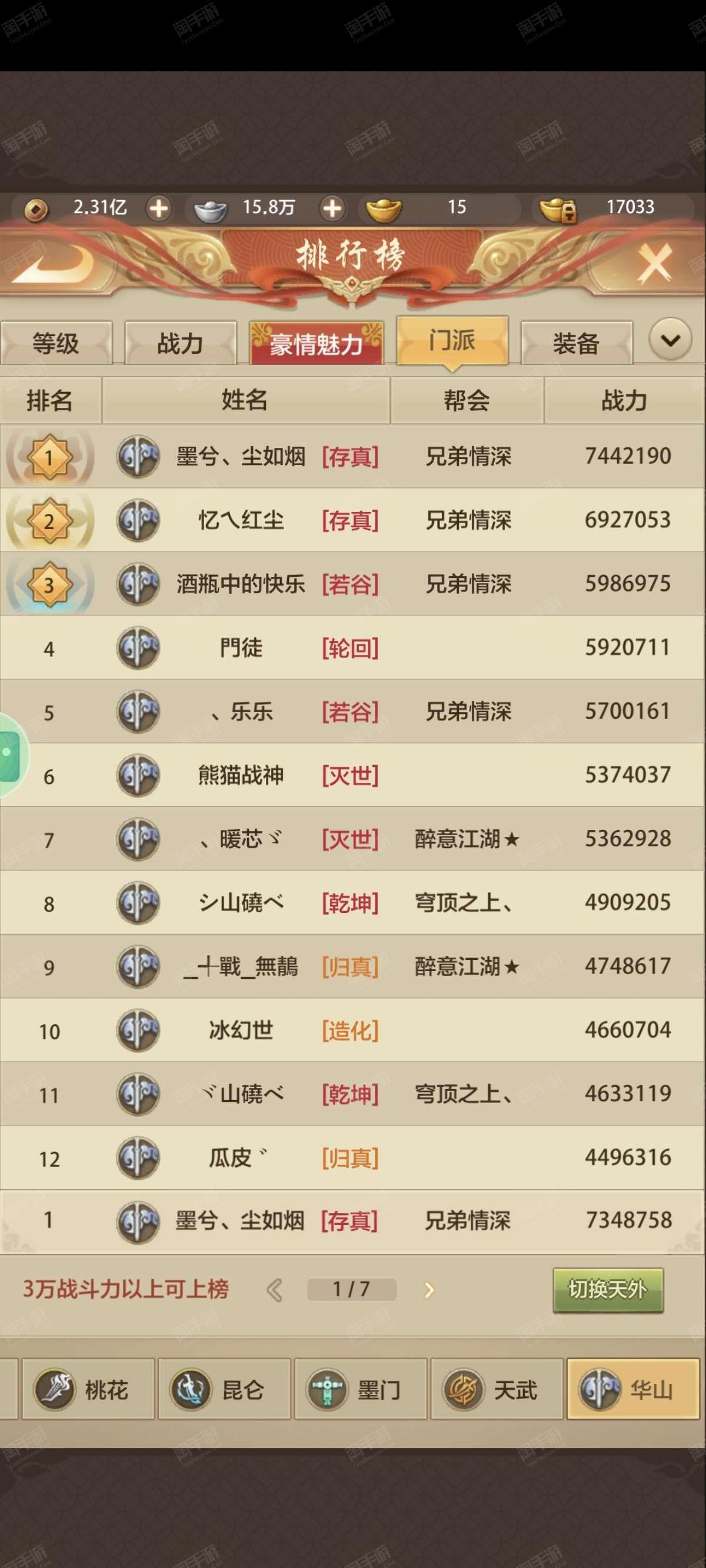View player 酒瓶中的快乐 details
This screenshot has width=706, height=1568.
coord(352,584)
